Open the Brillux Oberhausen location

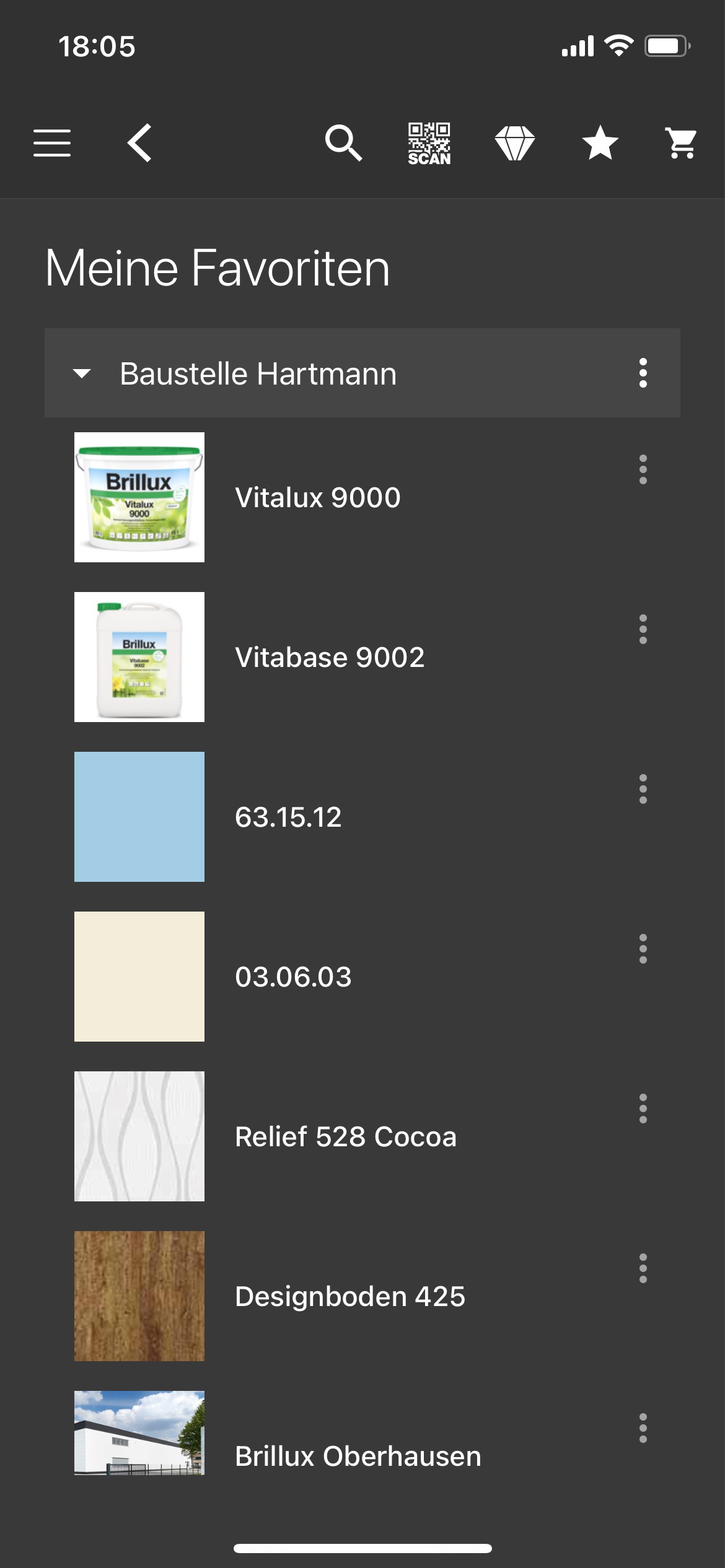pos(358,1456)
